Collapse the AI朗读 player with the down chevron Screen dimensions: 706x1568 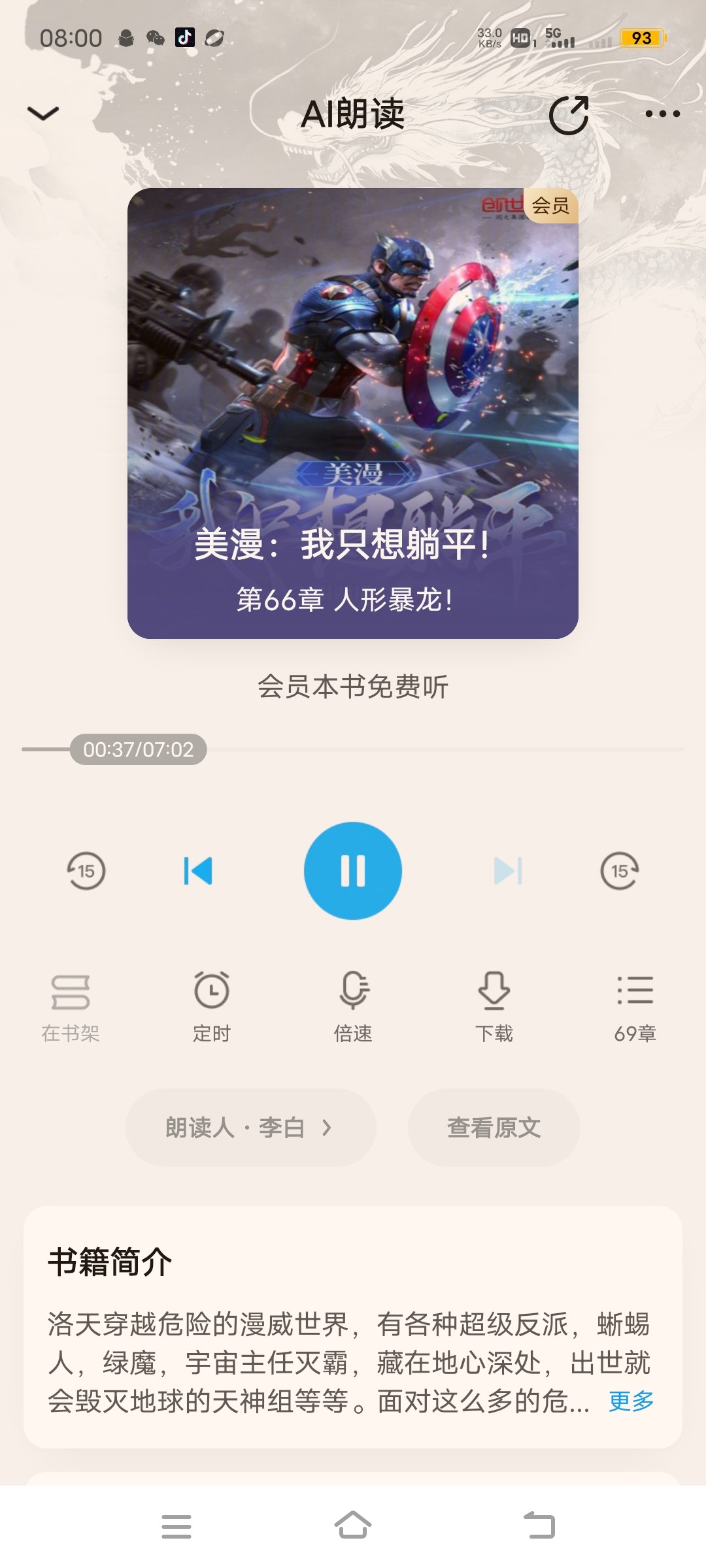pyautogui.click(x=43, y=114)
